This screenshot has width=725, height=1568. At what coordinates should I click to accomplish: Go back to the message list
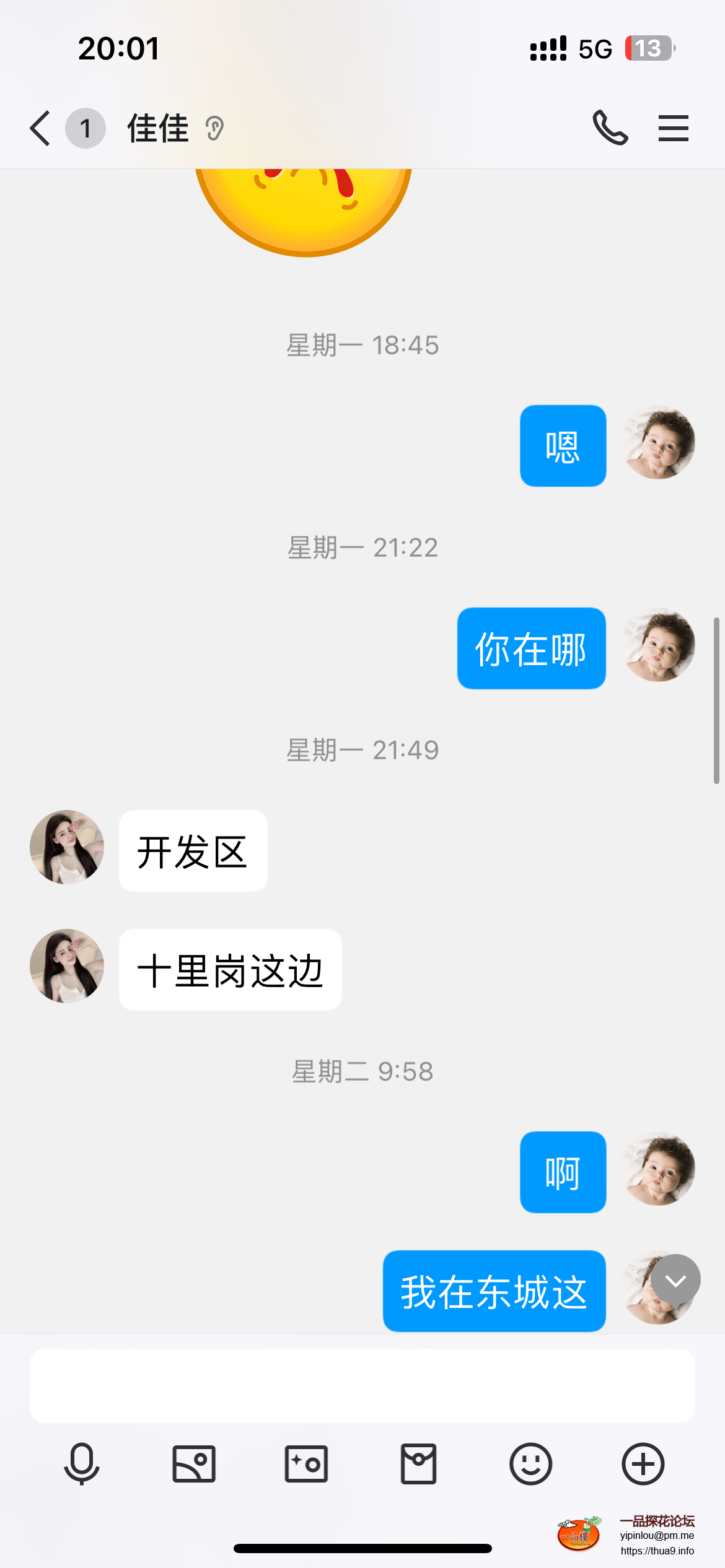41,129
